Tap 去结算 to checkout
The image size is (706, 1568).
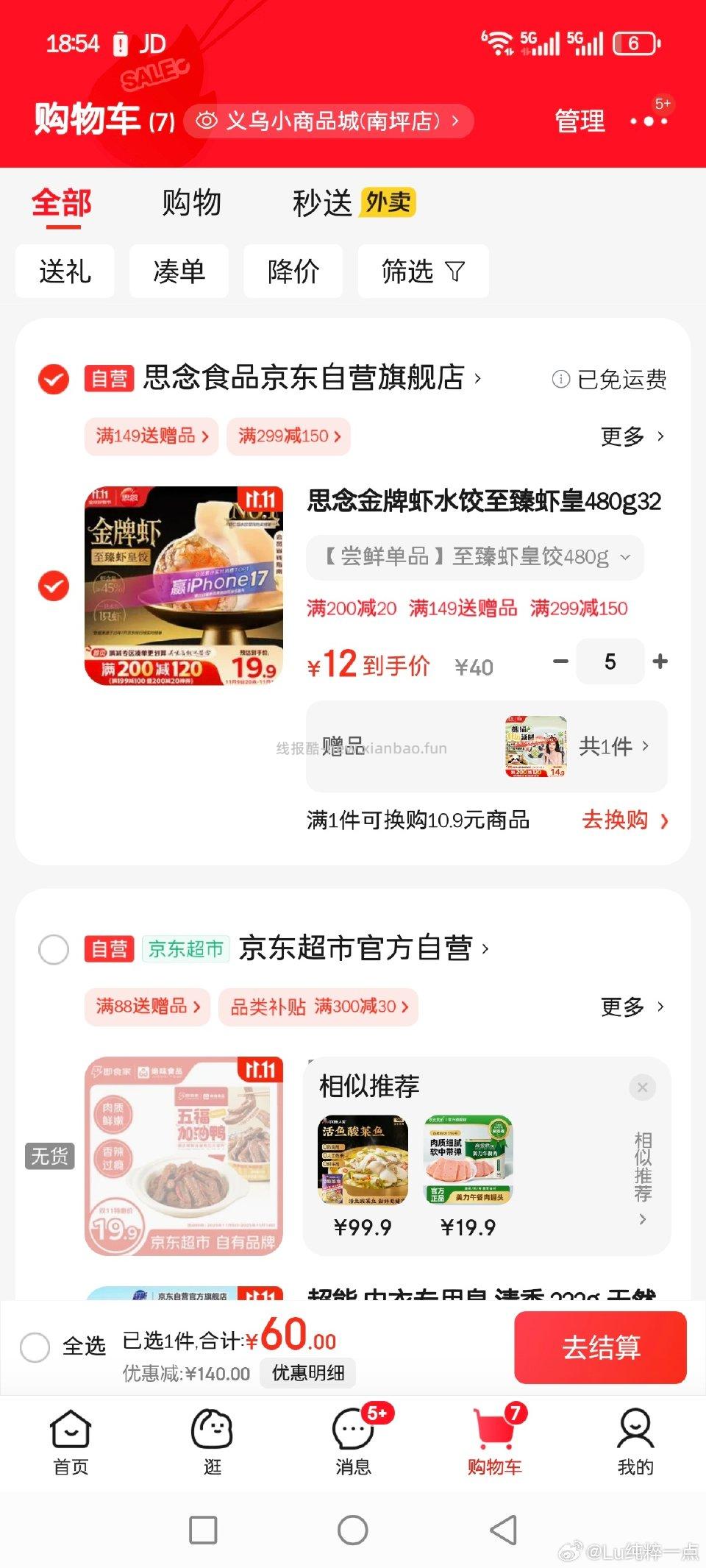point(600,1347)
